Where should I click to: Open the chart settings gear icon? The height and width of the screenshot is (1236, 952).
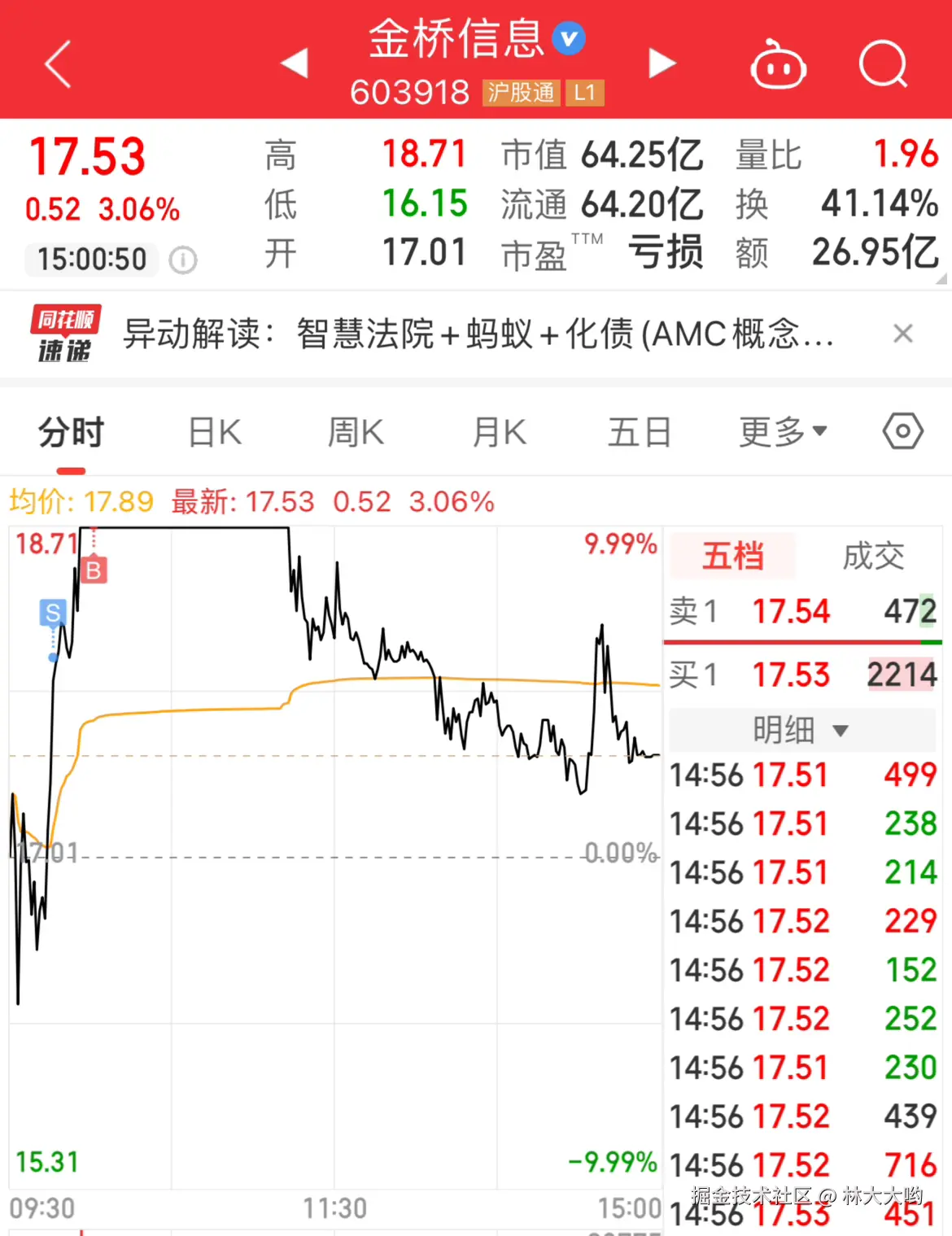click(902, 431)
